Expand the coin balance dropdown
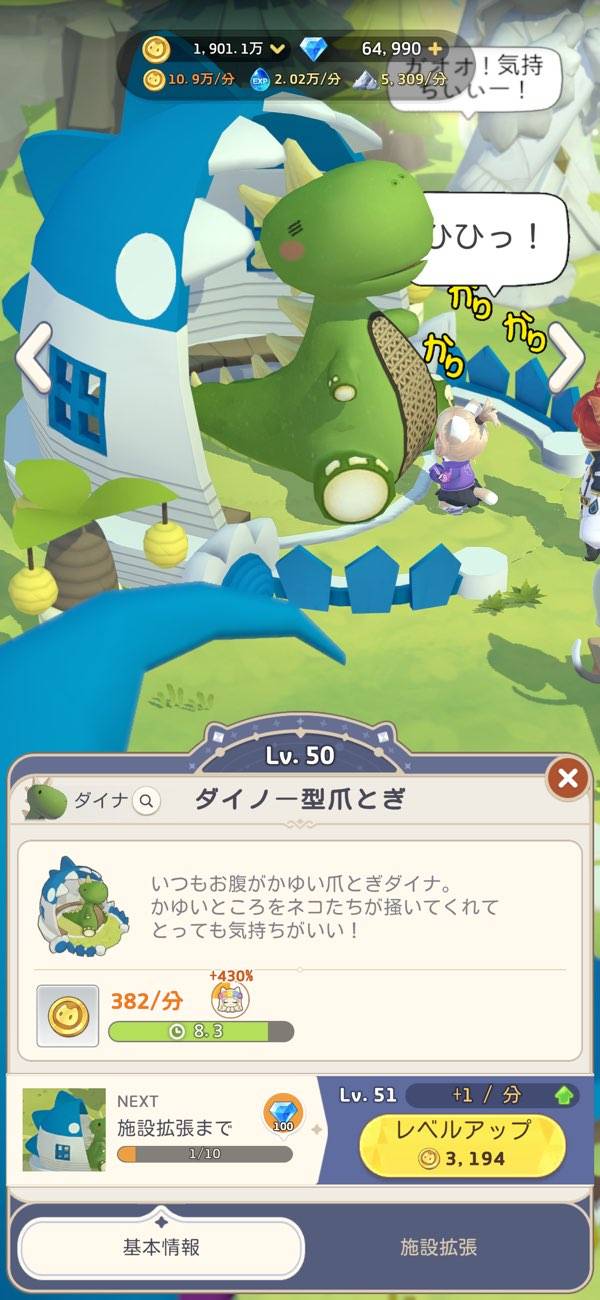The image size is (600, 1300). click(278, 48)
